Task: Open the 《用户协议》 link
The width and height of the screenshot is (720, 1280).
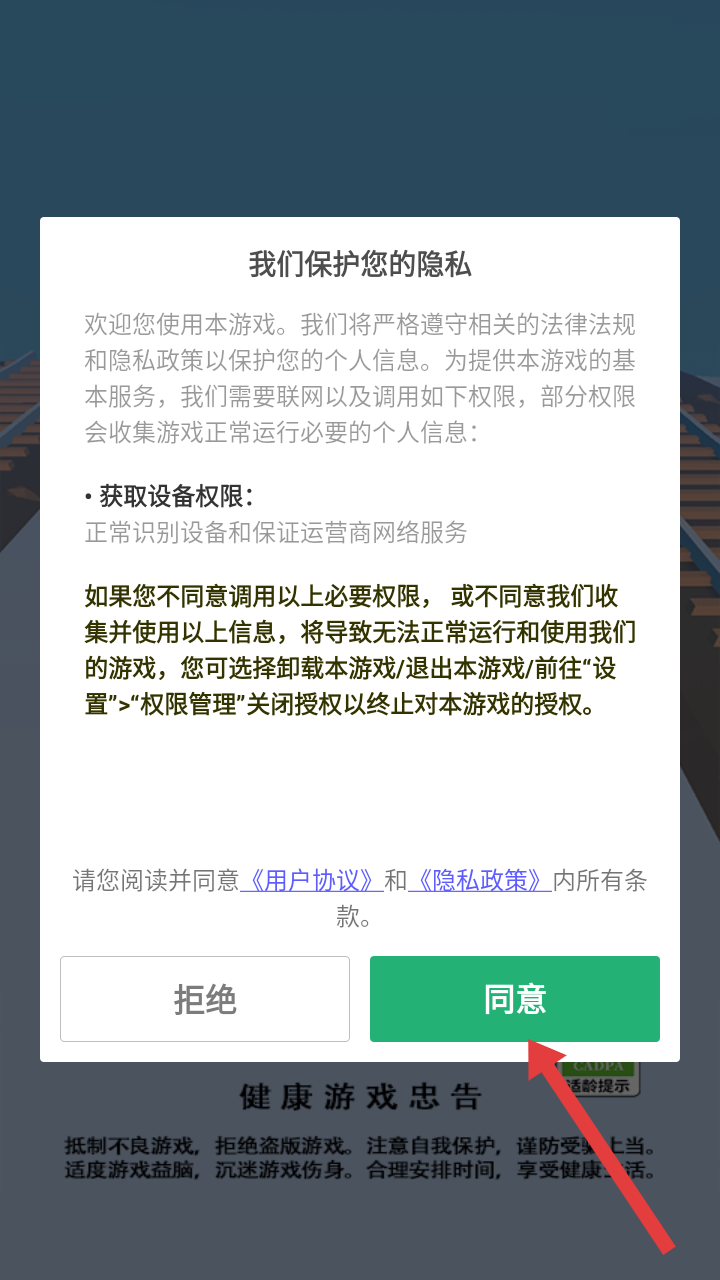Action: [x=312, y=880]
